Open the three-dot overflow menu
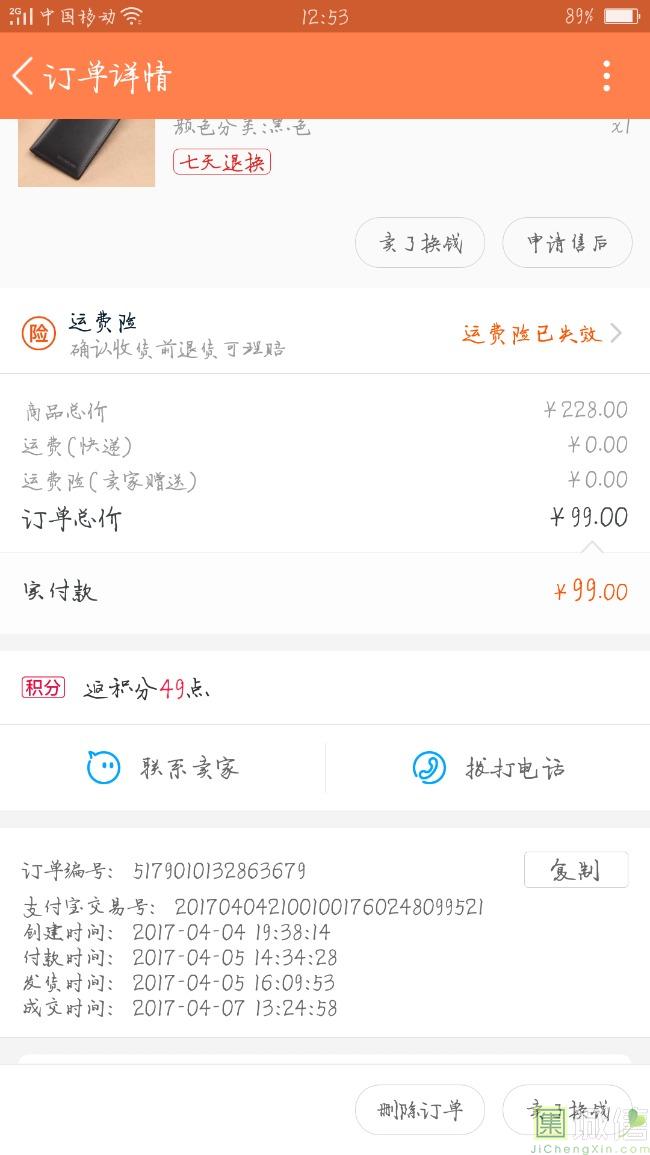Image resolution: width=650 pixels, height=1155 pixels. (x=606, y=76)
